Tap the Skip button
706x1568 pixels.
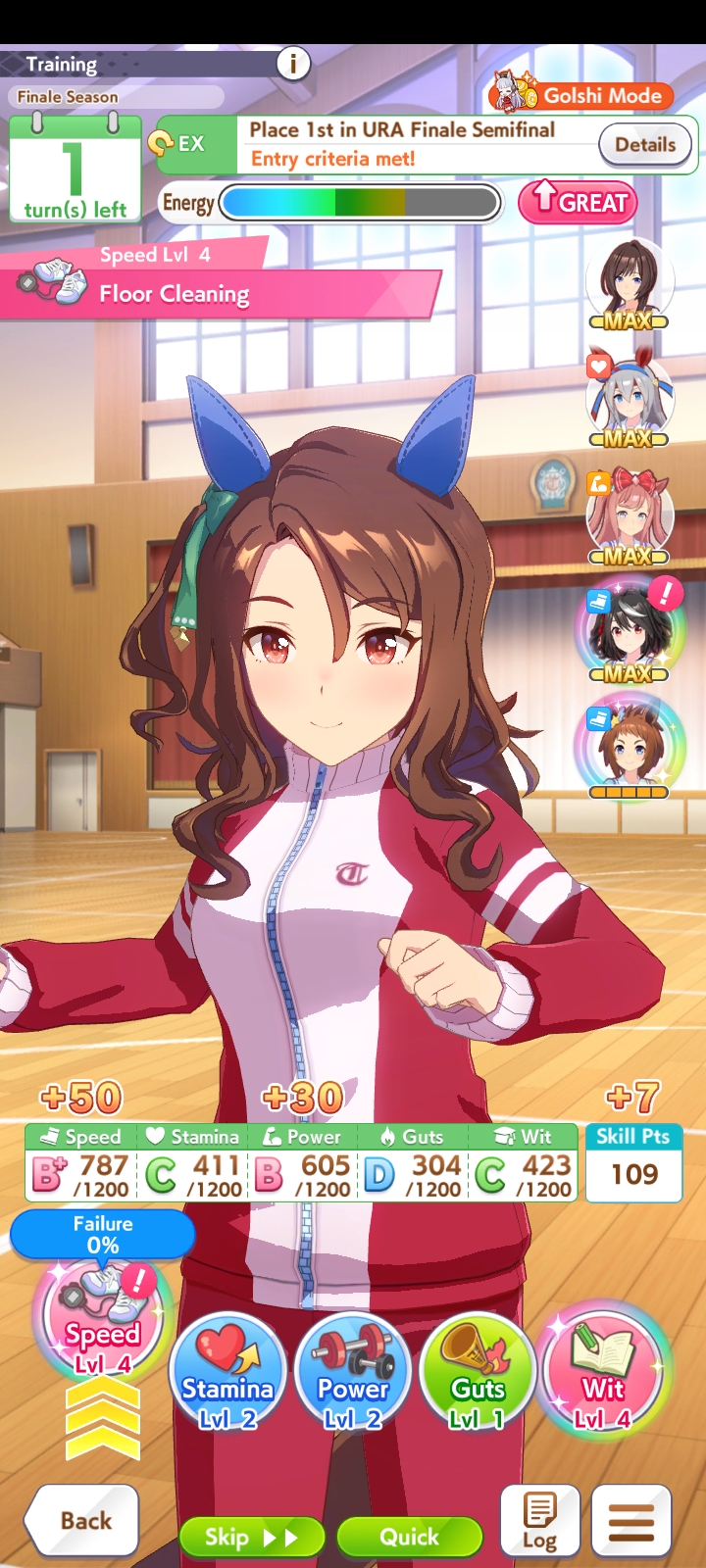[x=251, y=1537]
